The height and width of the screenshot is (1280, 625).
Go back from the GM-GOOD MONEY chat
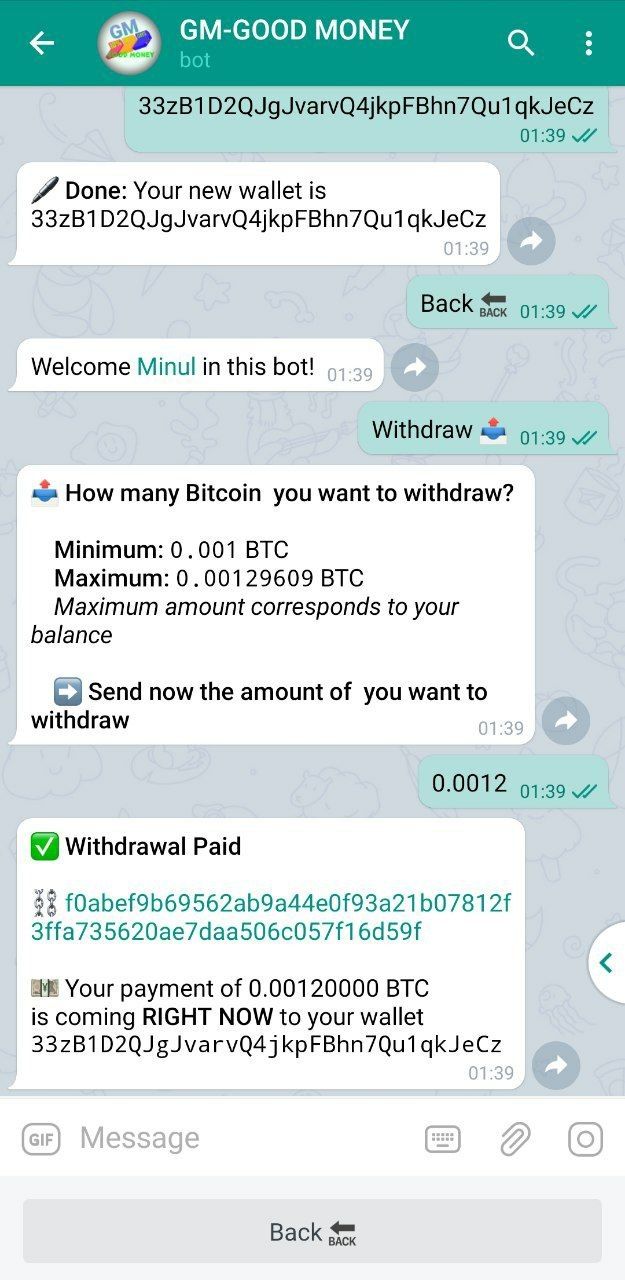[41, 43]
